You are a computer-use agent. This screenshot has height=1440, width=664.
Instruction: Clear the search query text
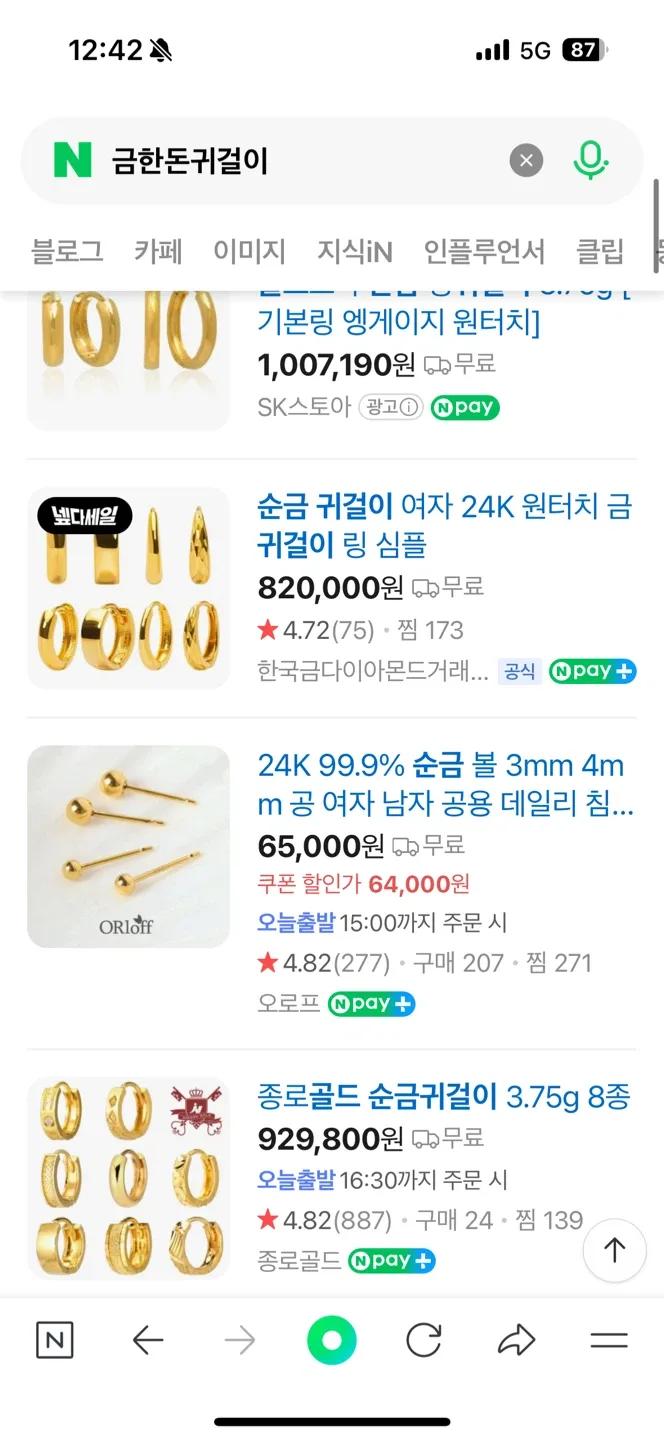[x=526, y=161]
